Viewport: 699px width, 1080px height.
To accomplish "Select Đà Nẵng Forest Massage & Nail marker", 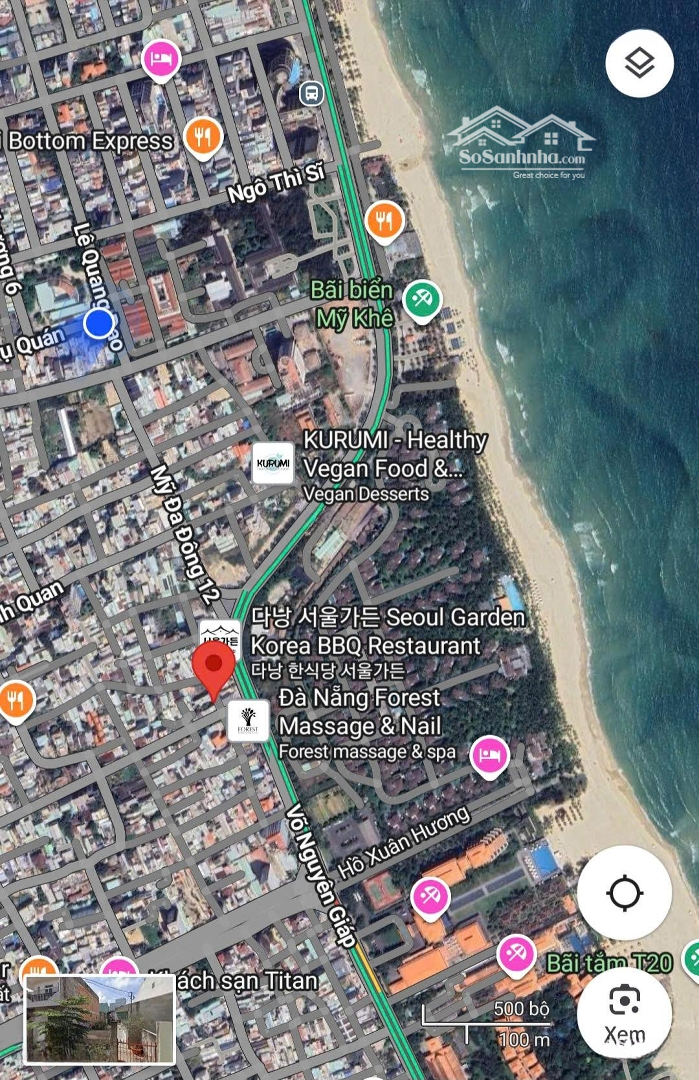I will click(x=247, y=721).
